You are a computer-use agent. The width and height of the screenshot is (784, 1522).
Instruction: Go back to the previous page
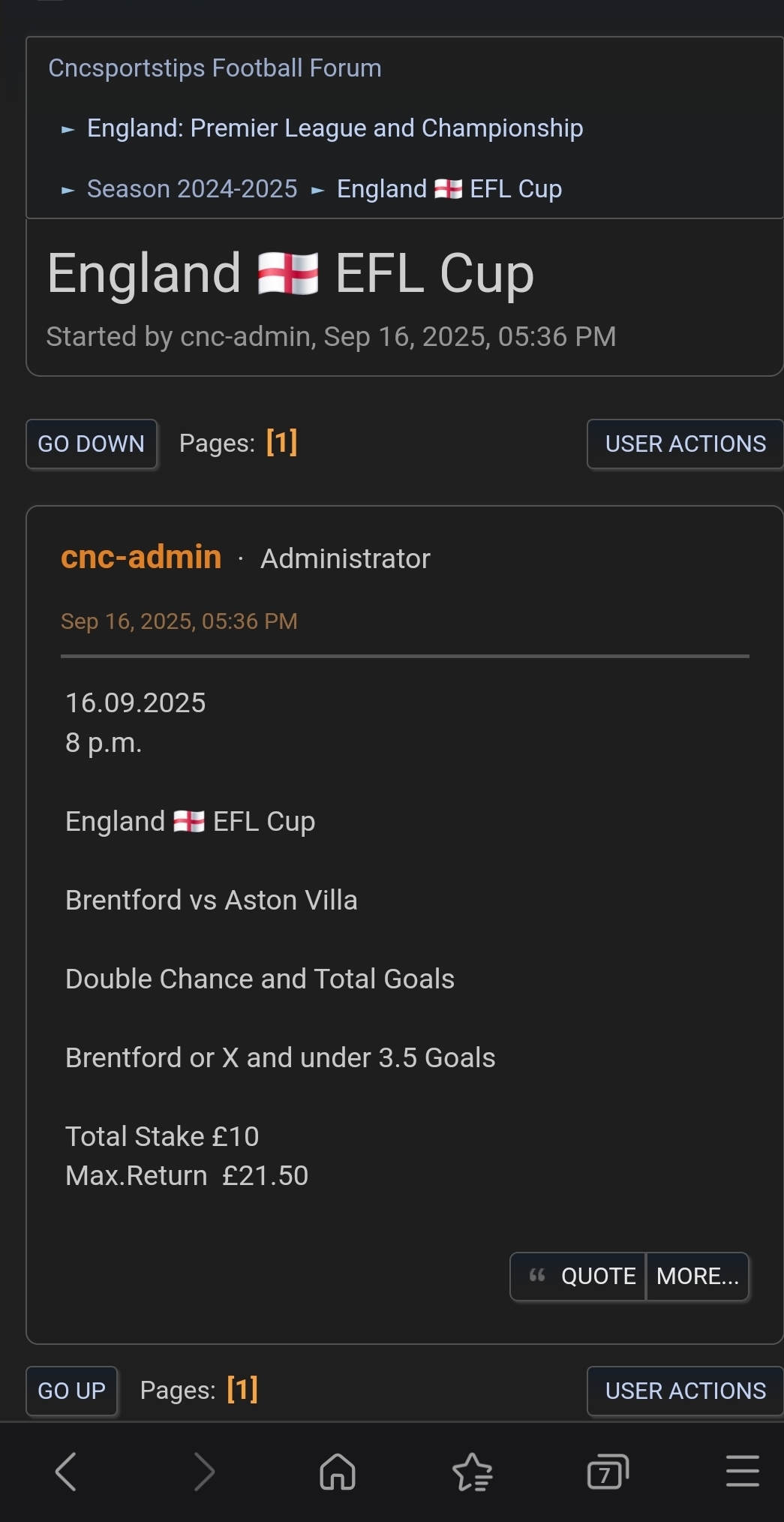coord(66,1471)
